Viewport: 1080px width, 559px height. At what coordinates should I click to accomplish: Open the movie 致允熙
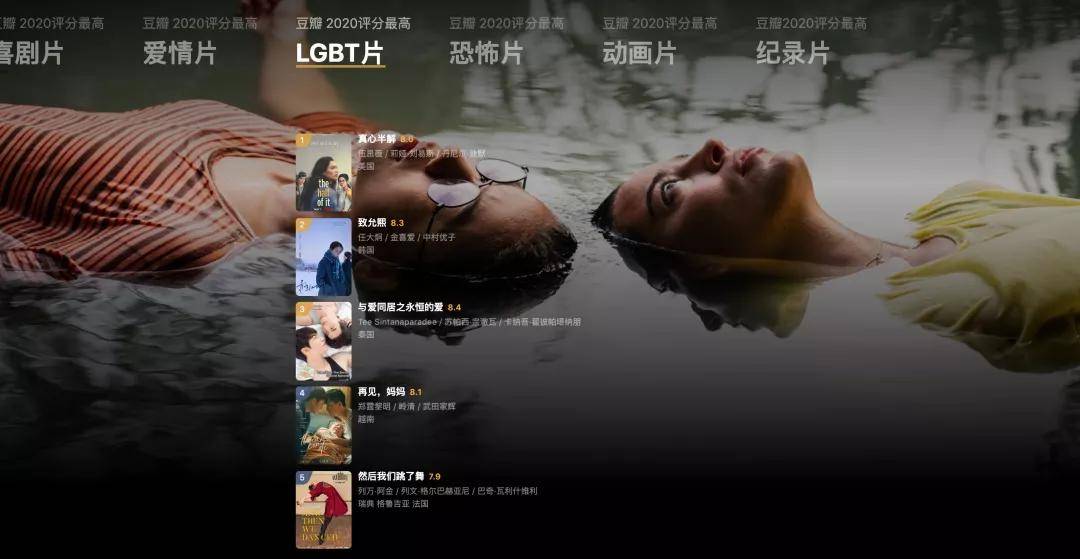tap(372, 223)
